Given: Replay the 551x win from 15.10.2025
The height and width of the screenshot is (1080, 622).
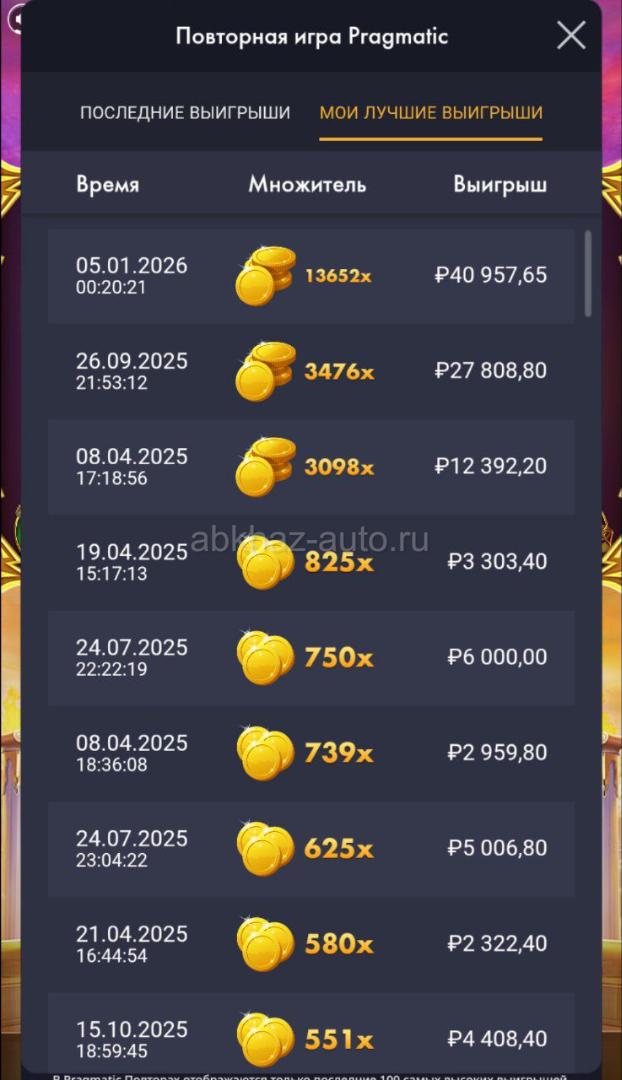Looking at the screenshot, I should [x=311, y=1036].
